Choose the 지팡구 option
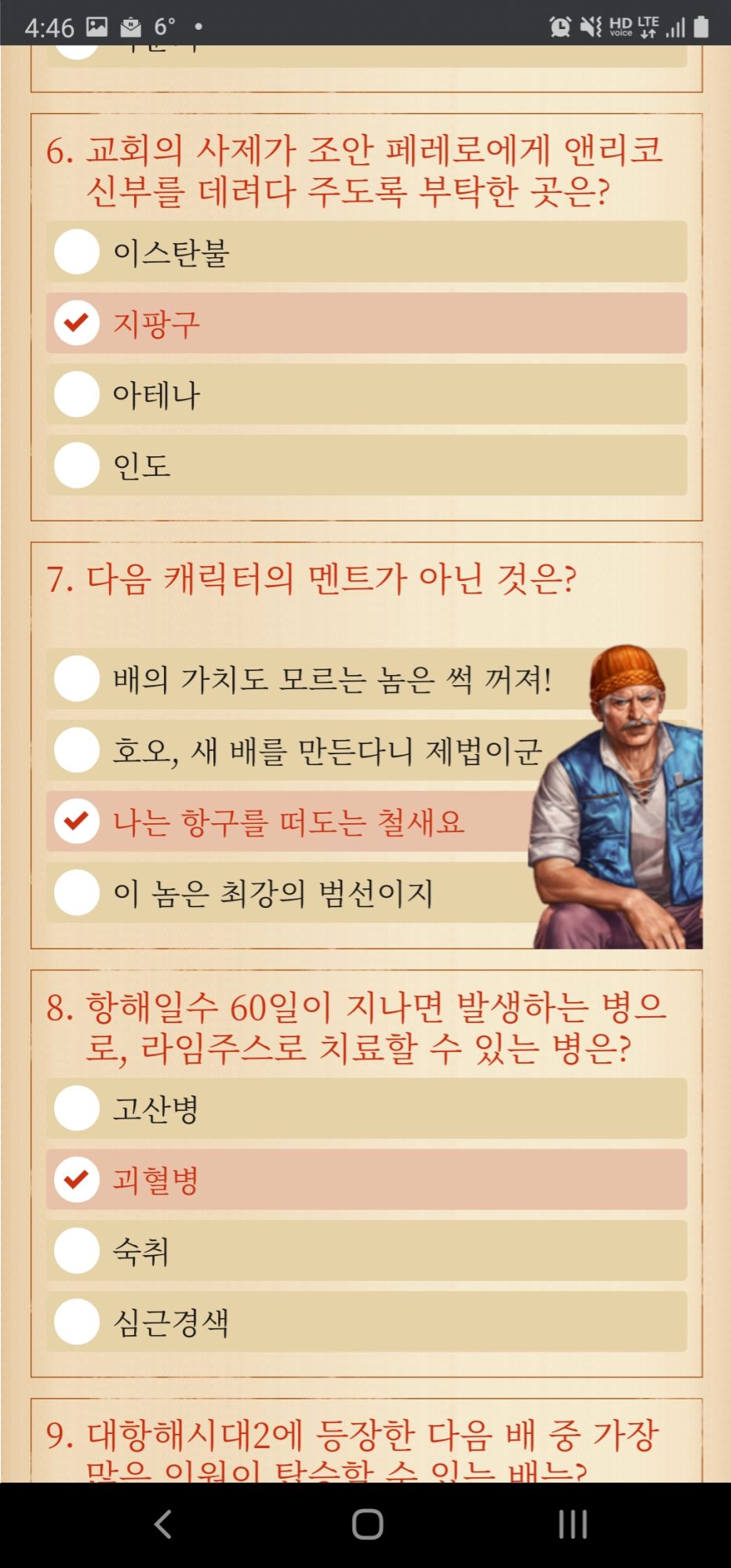Image resolution: width=731 pixels, height=1568 pixels. tap(366, 323)
